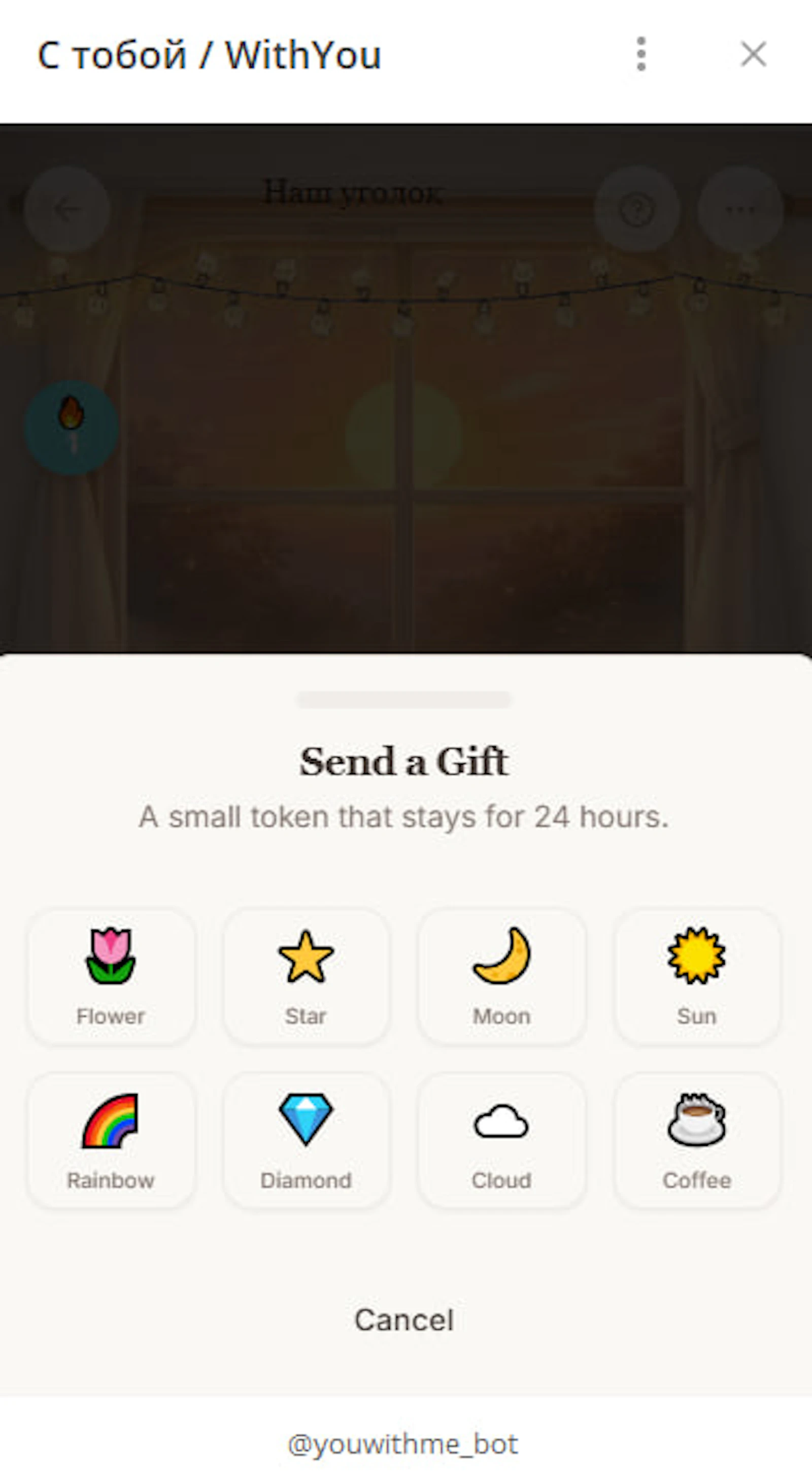Close the WithYou mini-app window

pos(753,54)
